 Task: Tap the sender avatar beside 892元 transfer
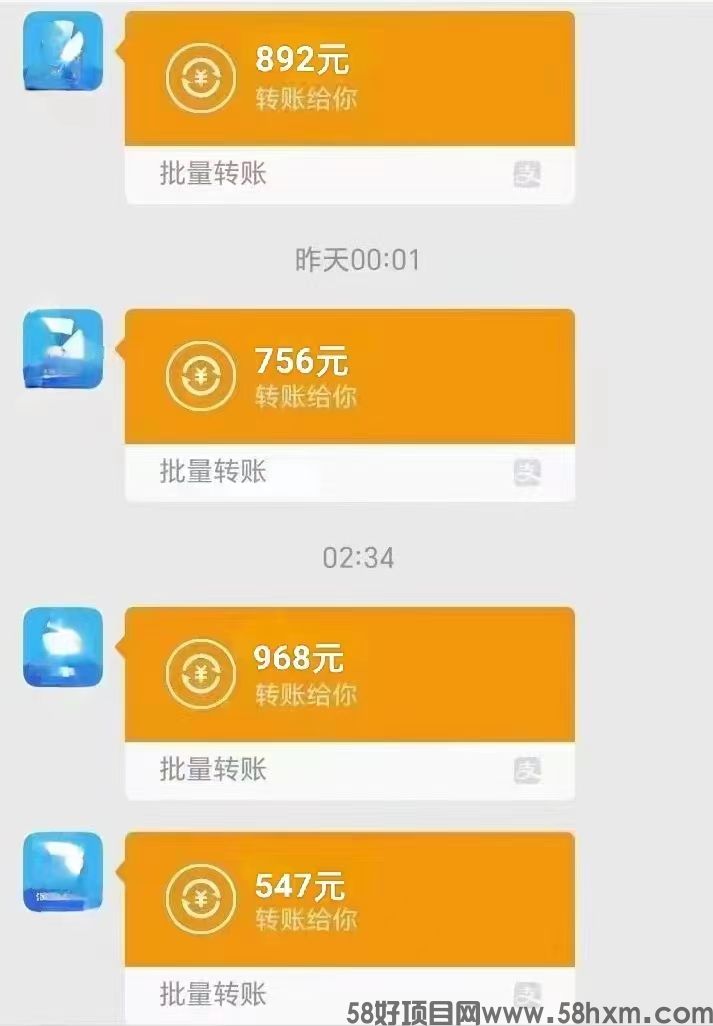pos(63,50)
